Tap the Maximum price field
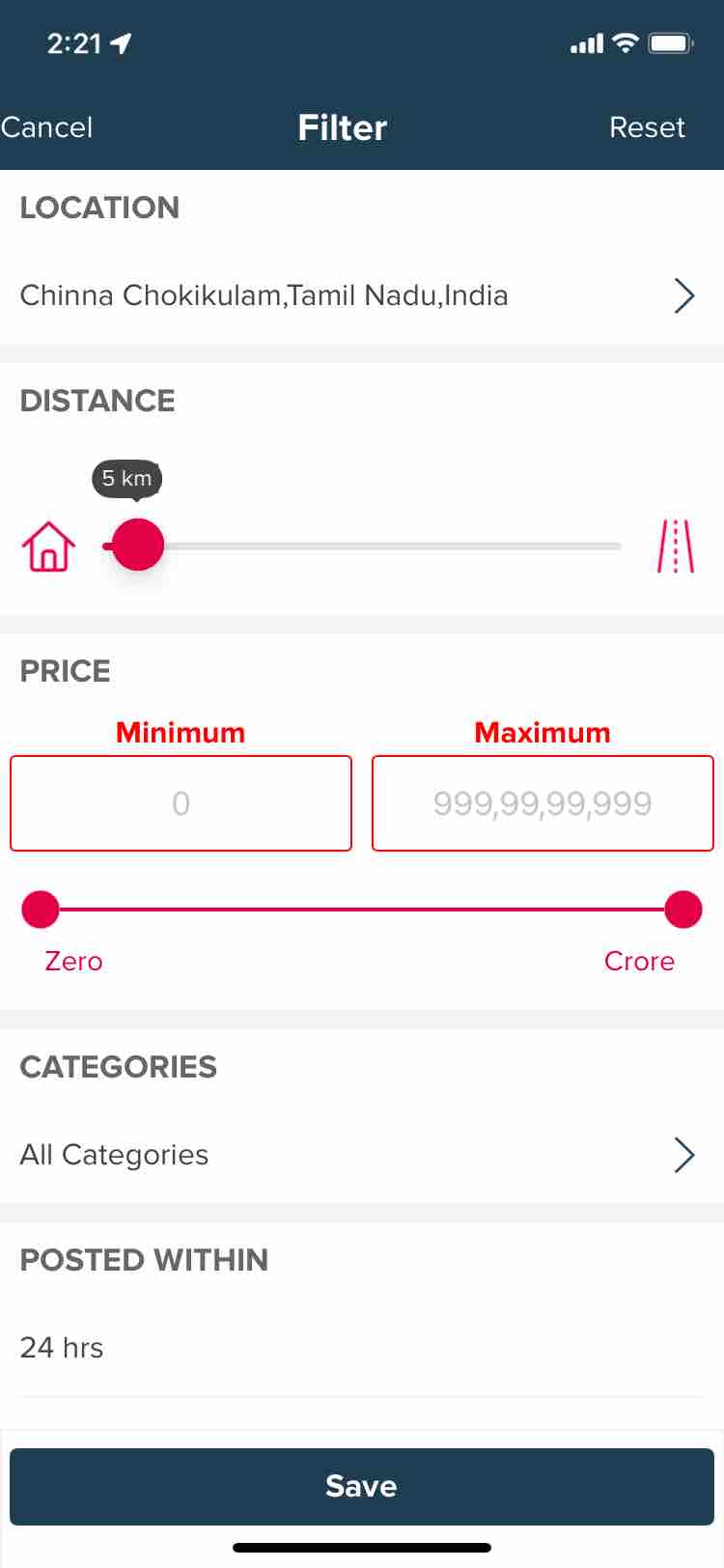This screenshot has width=724, height=1568. [543, 803]
